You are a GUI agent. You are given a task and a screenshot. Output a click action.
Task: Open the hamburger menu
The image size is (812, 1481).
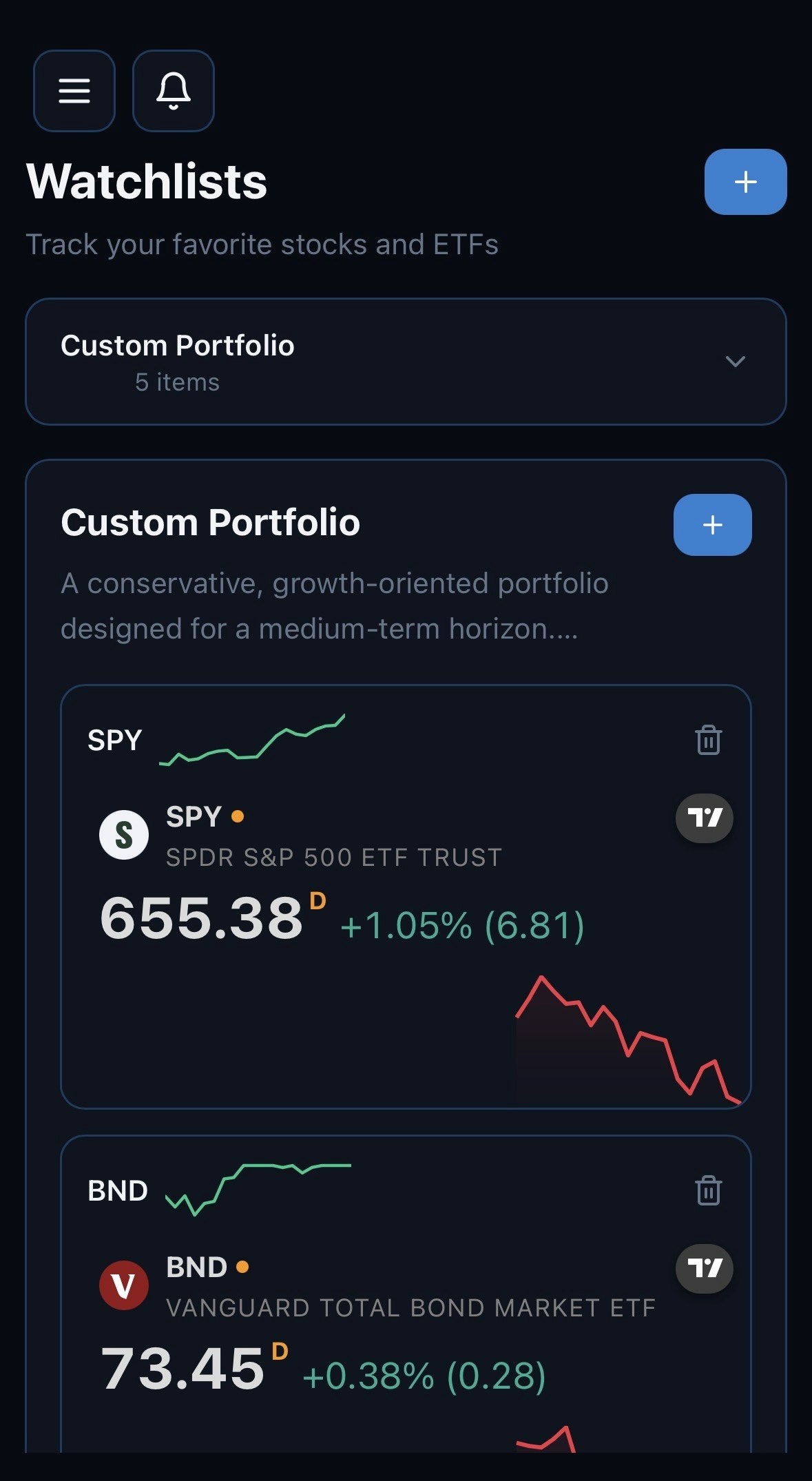coord(74,91)
